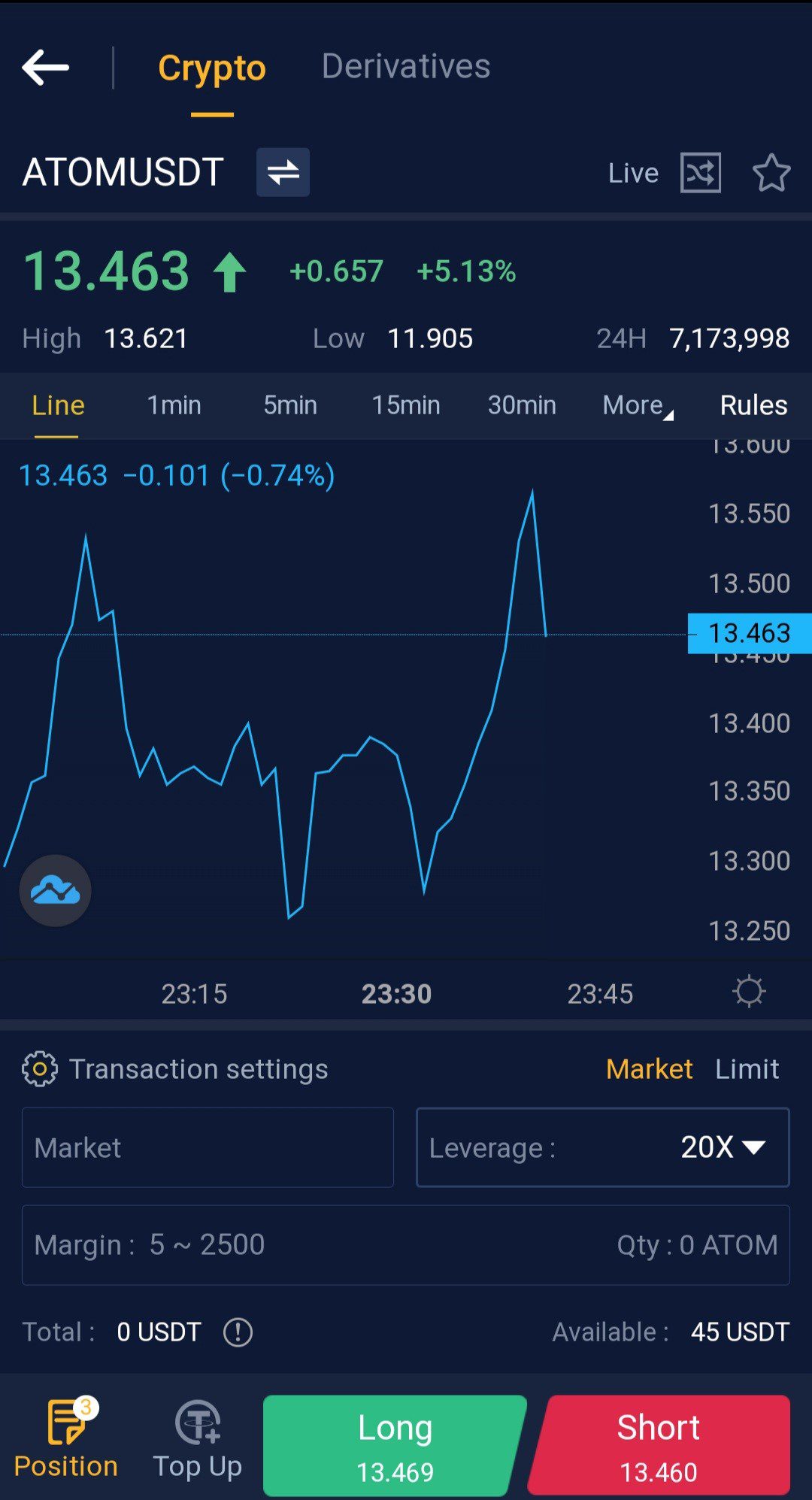
Task: Go back using the arrow icon
Action: coord(46,68)
